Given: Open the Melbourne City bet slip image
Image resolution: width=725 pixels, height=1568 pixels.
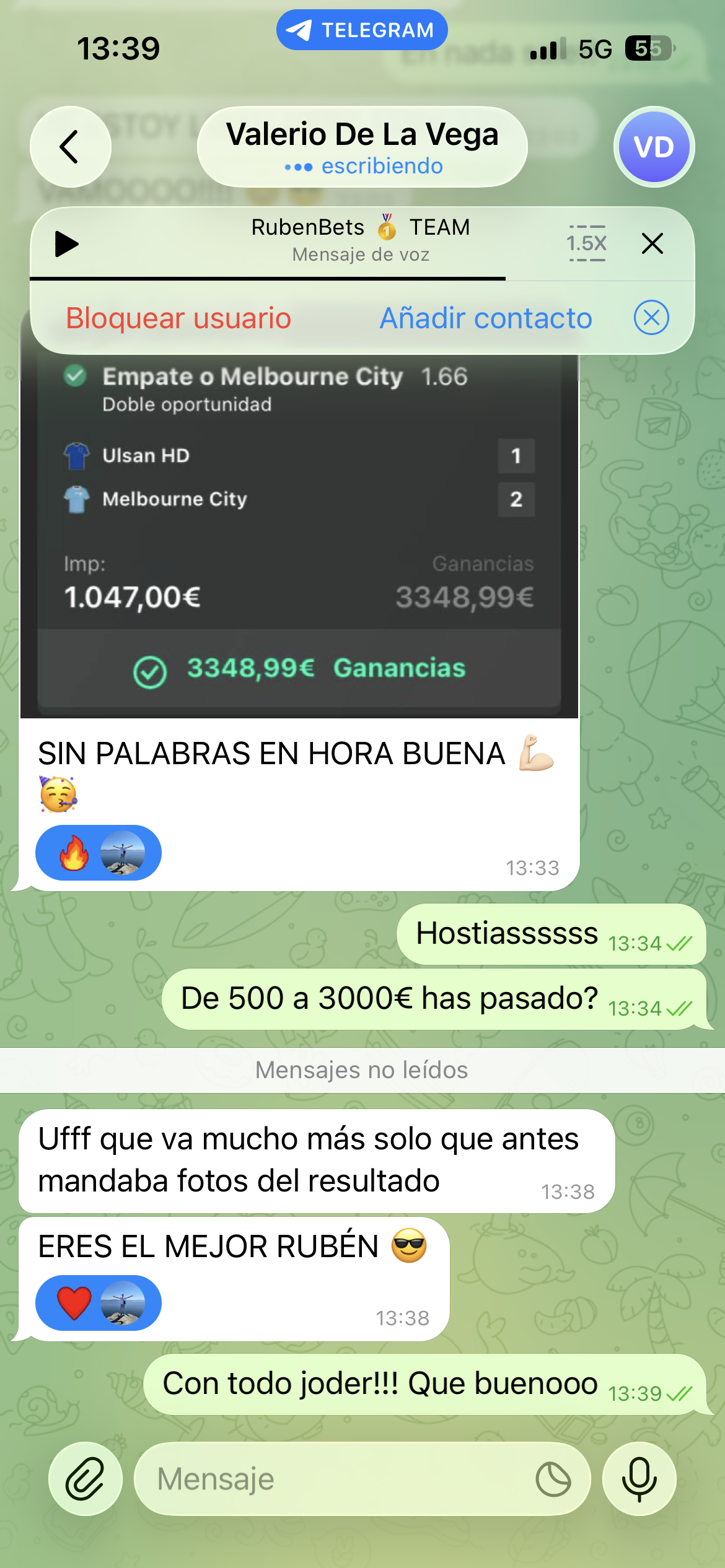Looking at the screenshot, I should point(299,533).
